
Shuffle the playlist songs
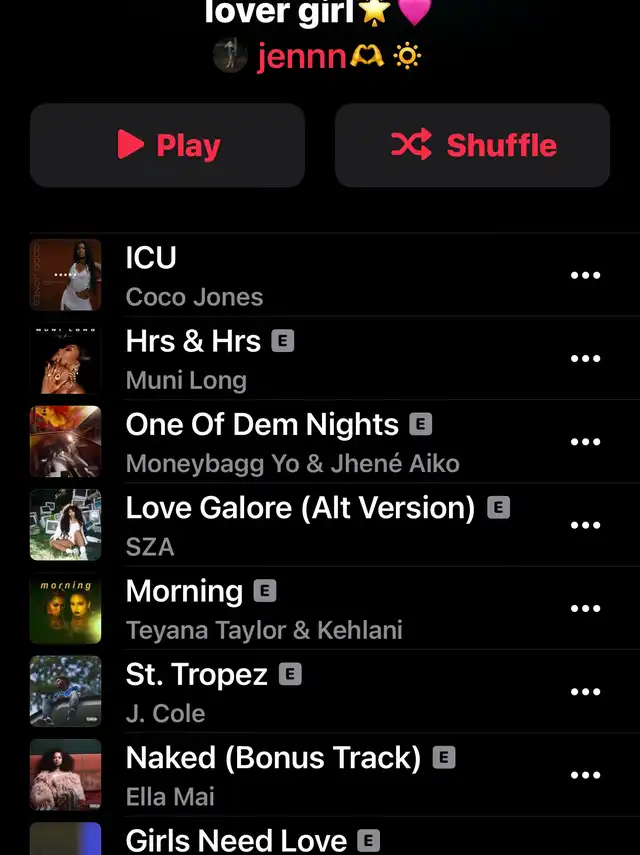click(472, 145)
